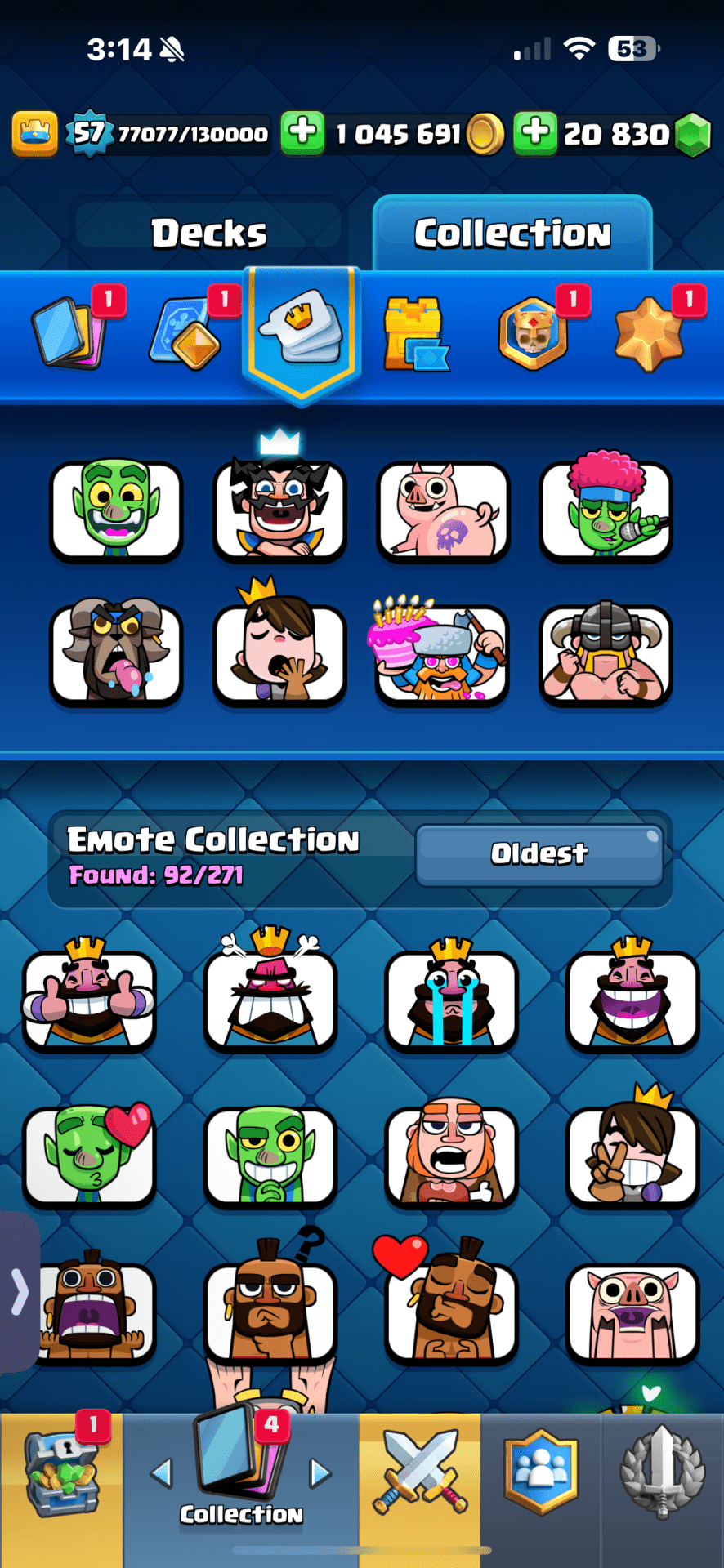Add gems with the green plus button
The width and height of the screenshot is (724, 1568).
(535, 132)
